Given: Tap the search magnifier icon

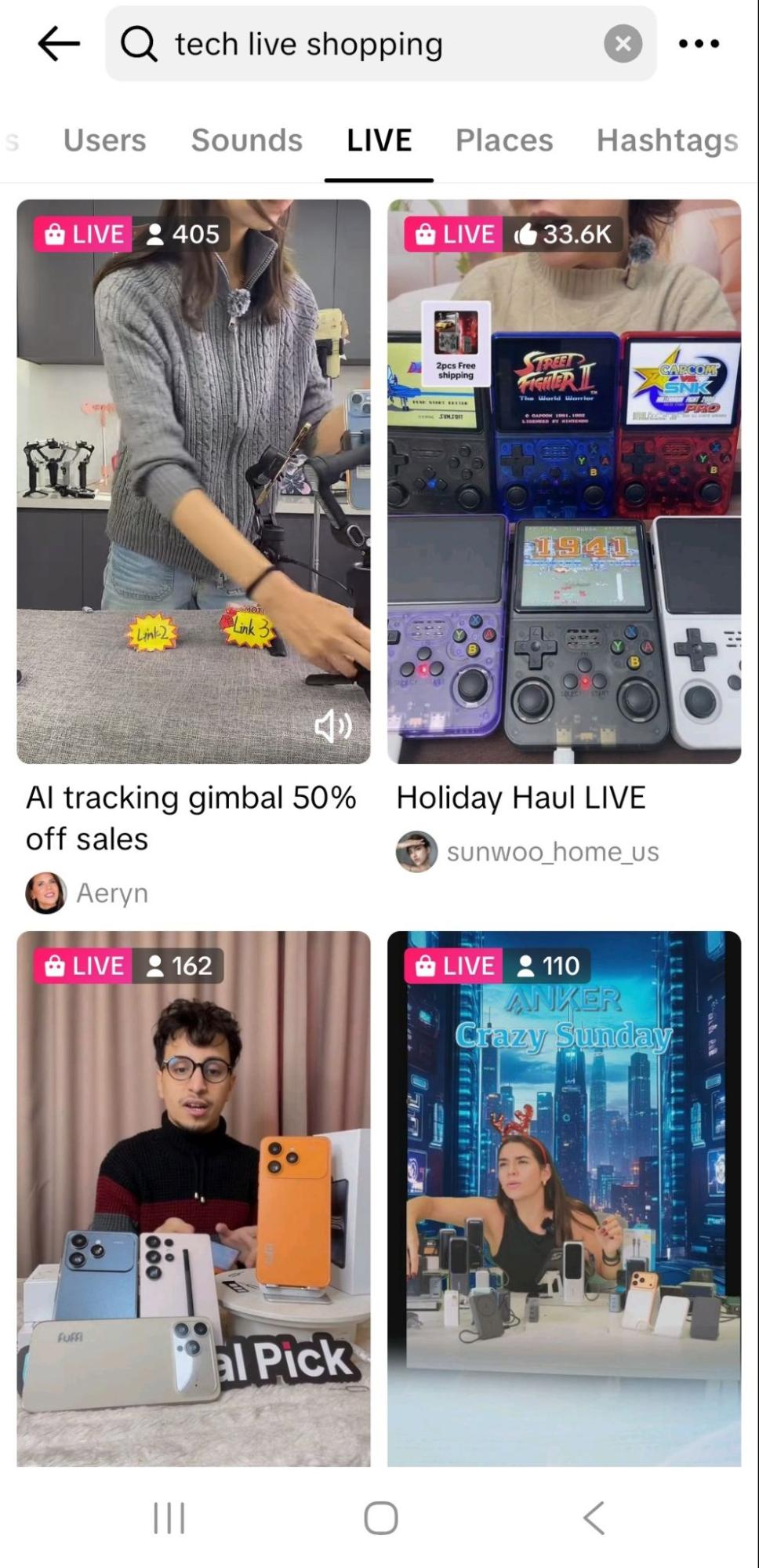Looking at the screenshot, I should [140, 43].
